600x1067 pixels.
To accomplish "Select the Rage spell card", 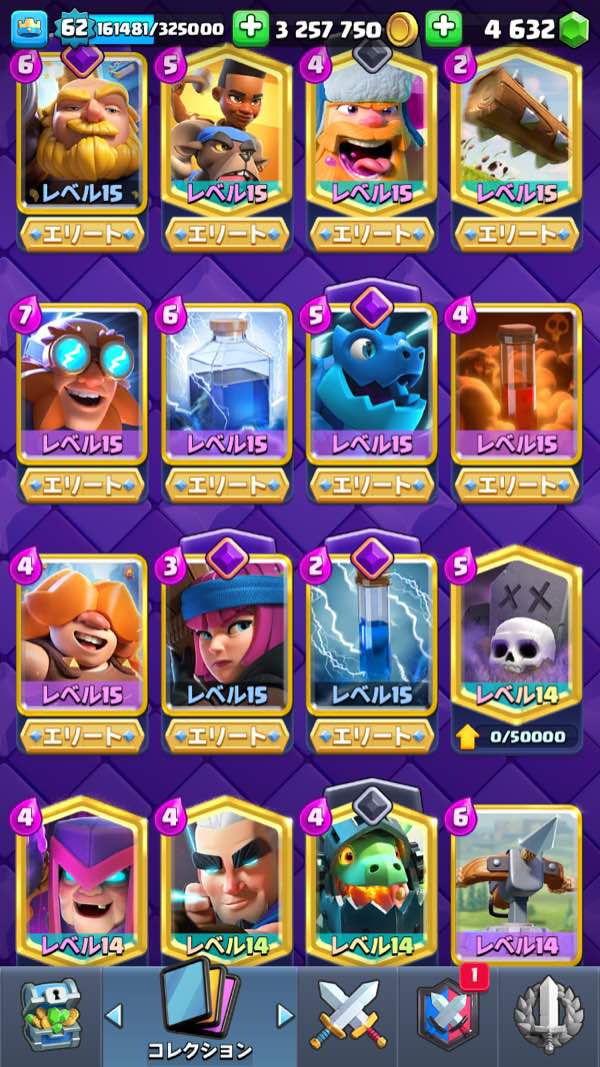I will point(516,383).
